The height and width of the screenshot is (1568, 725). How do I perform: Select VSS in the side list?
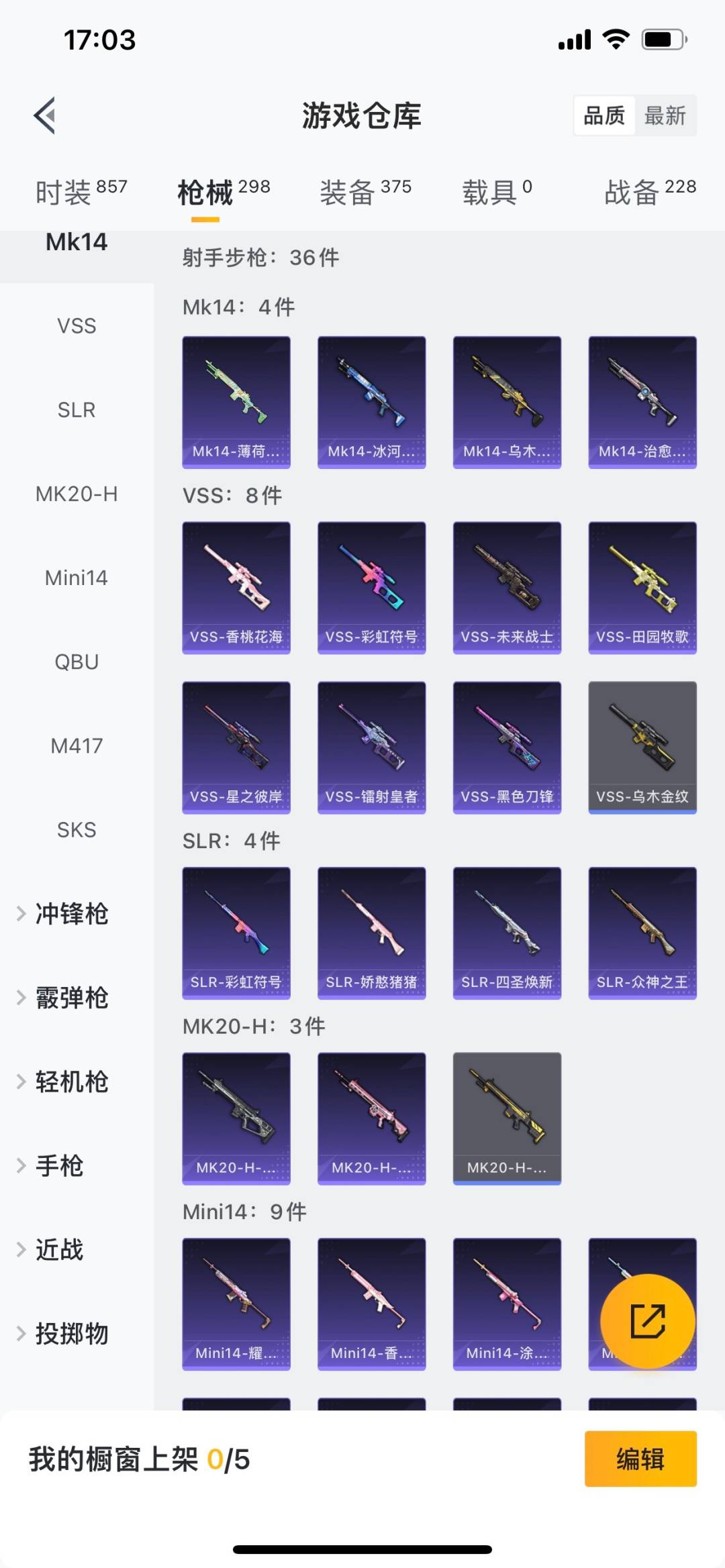click(x=77, y=326)
